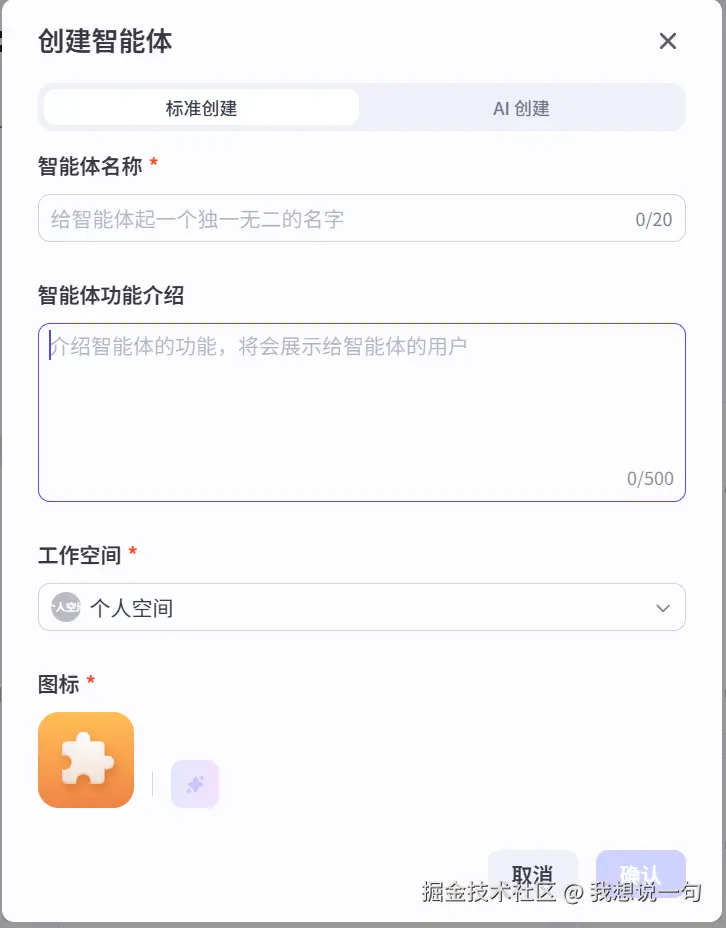726x928 pixels.
Task: Switch to the 标准创建 tab
Action: tap(201, 108)
